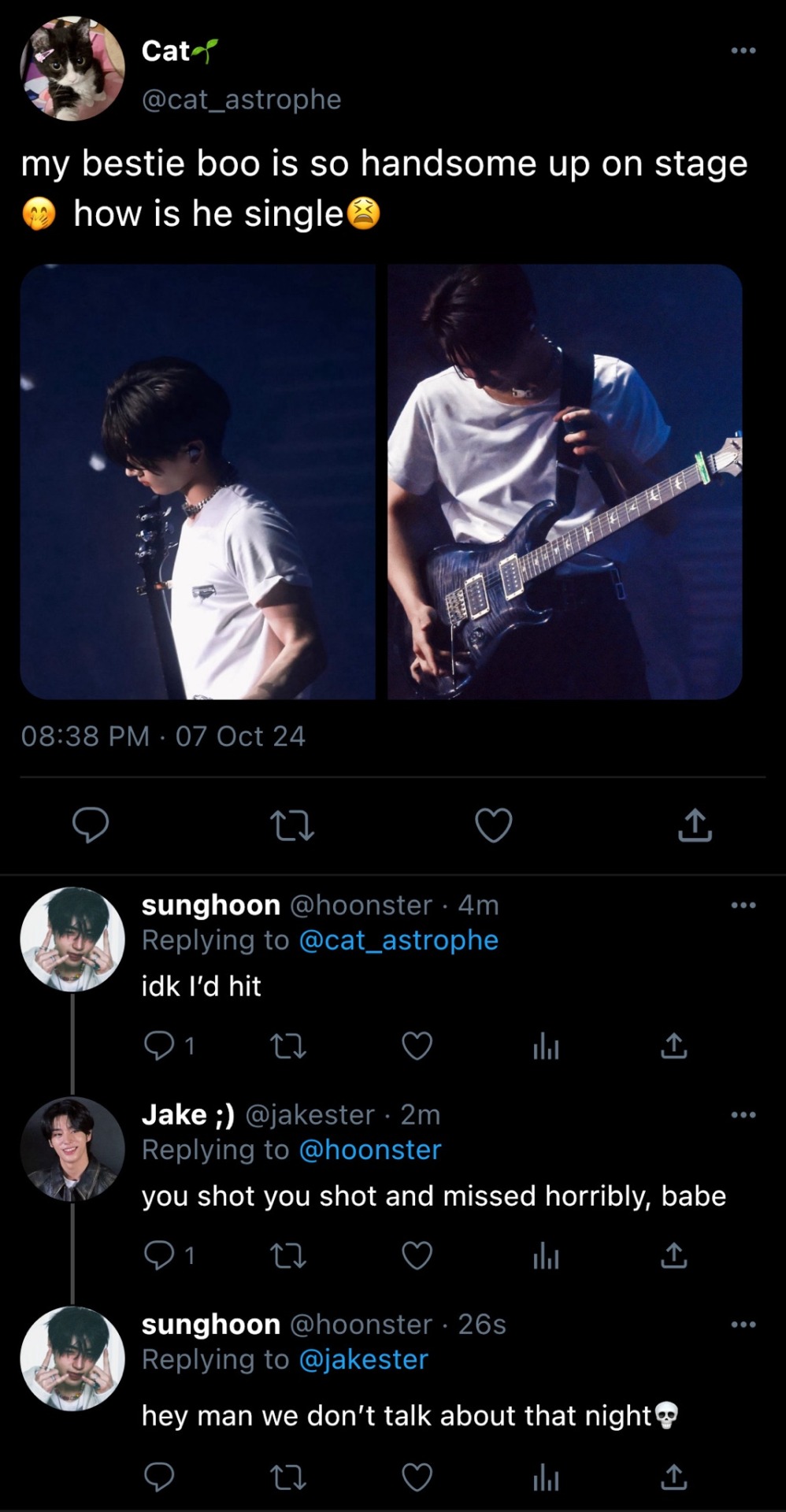Like Jake's "missed horribly" reply
The height and width of the screenshot is (1512, 786).
(417, 1255)
